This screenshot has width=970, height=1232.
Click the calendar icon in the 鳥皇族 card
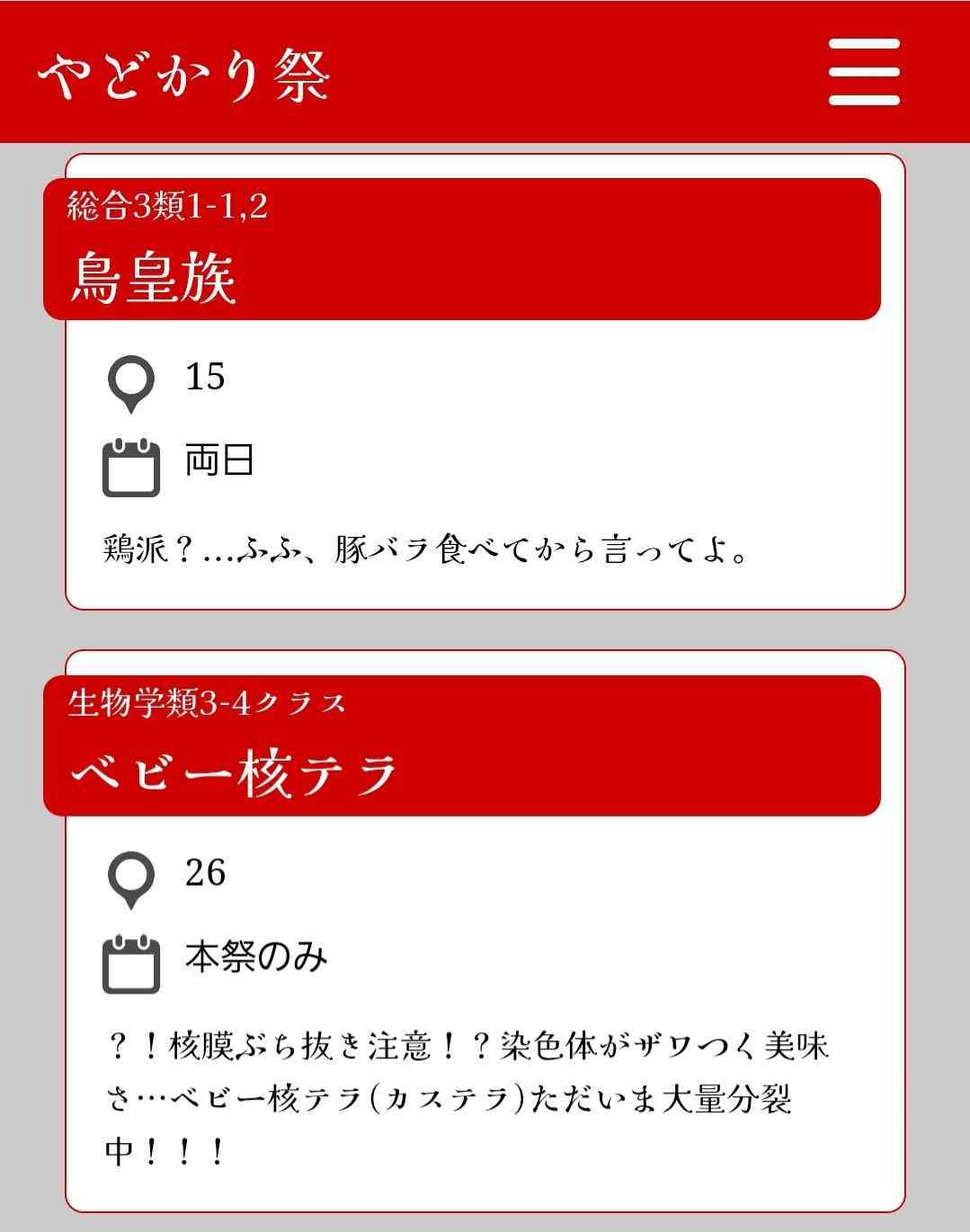coord(132,466)
